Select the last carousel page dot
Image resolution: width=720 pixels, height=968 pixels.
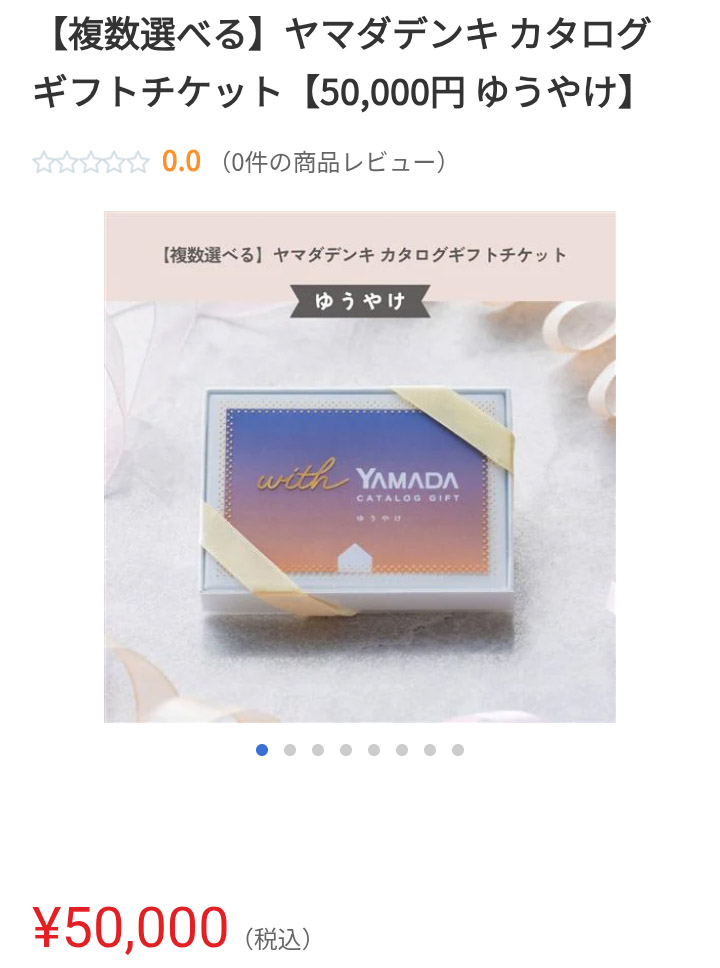458,750
